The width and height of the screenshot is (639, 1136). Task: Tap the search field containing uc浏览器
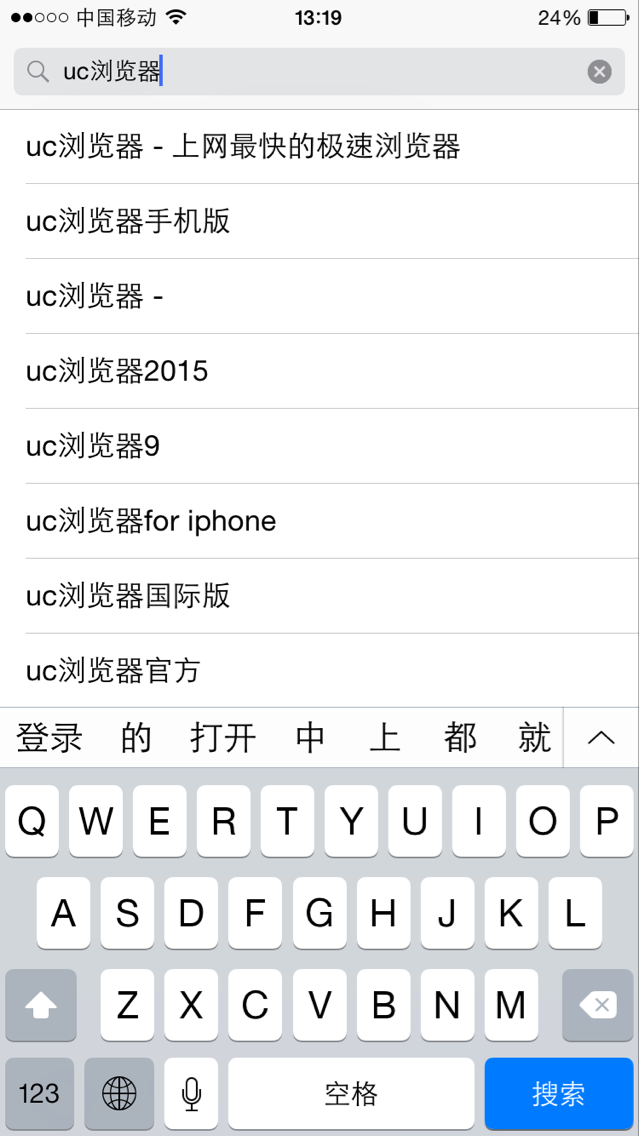[320, 72]
